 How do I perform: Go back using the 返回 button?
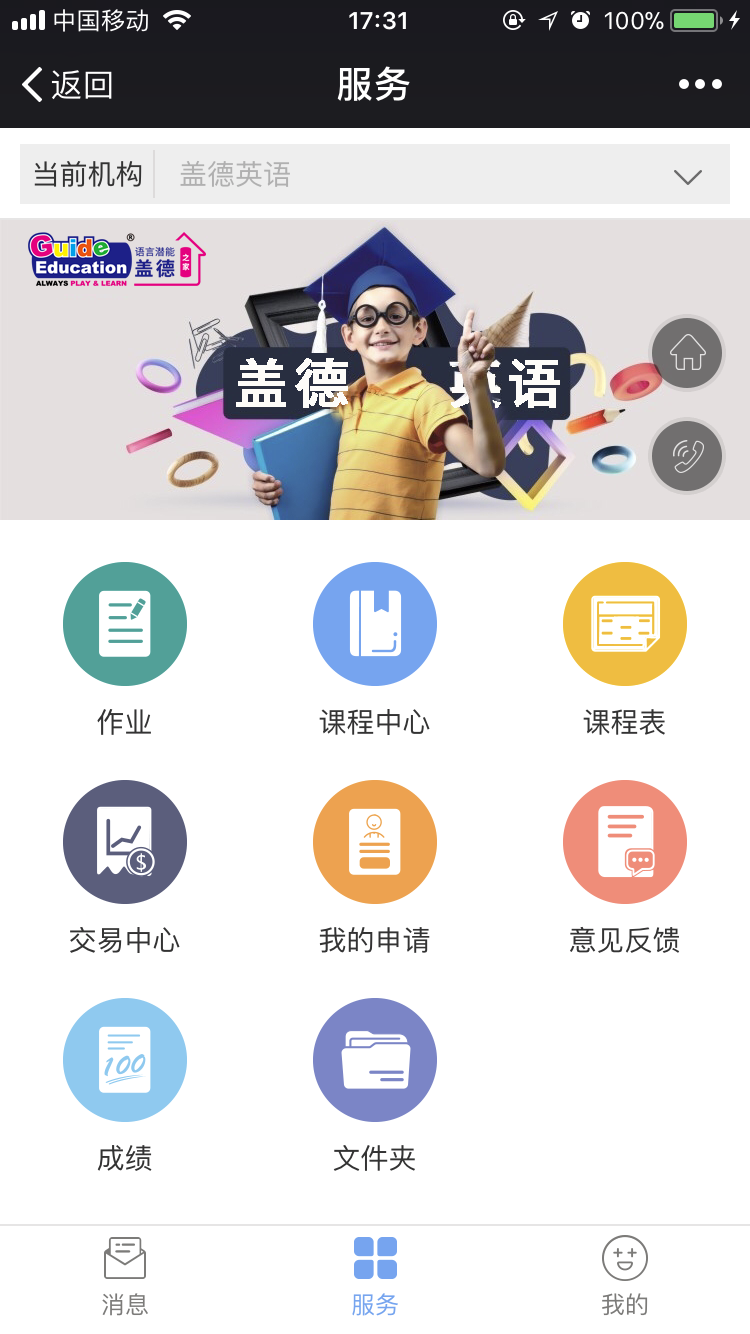click(68, 85)
